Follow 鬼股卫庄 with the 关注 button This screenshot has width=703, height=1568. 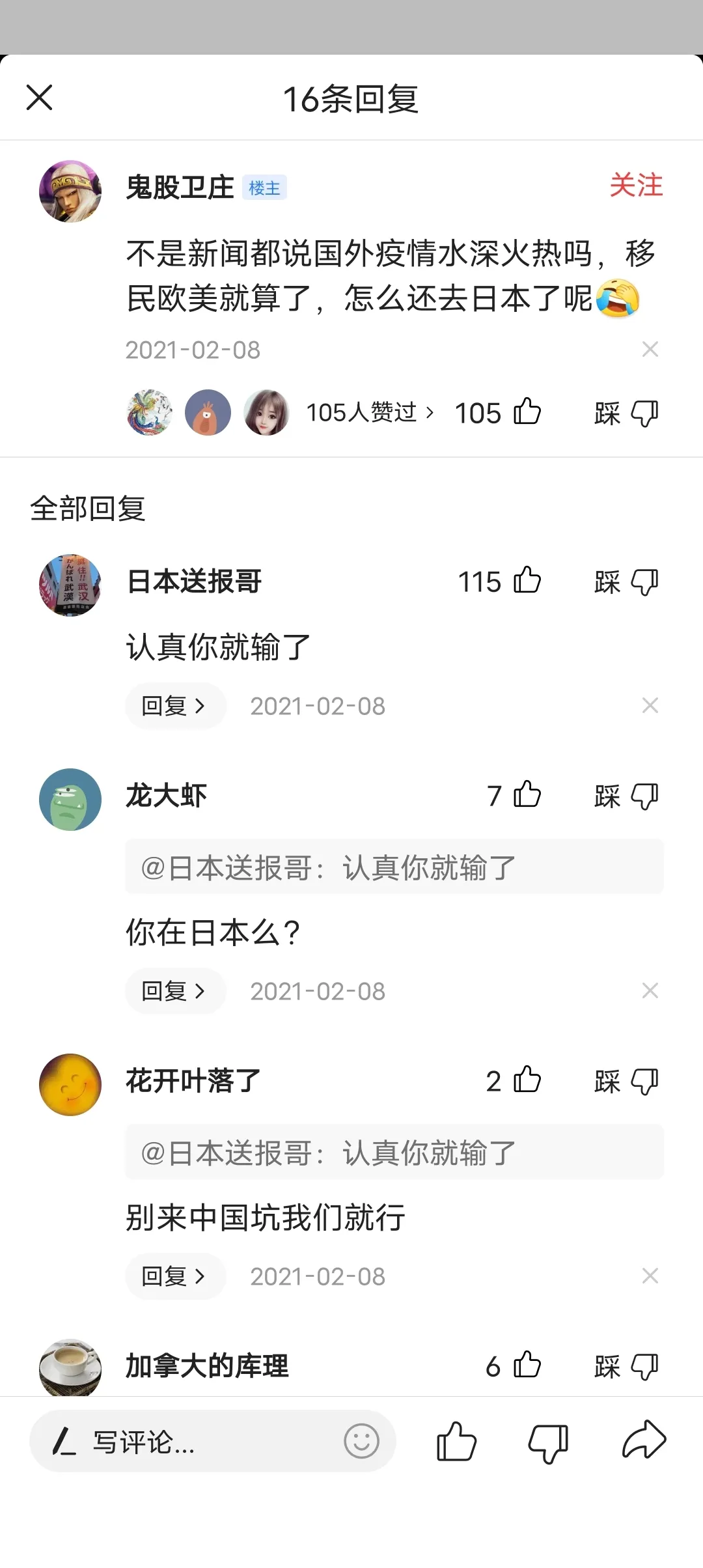(636, 186)
